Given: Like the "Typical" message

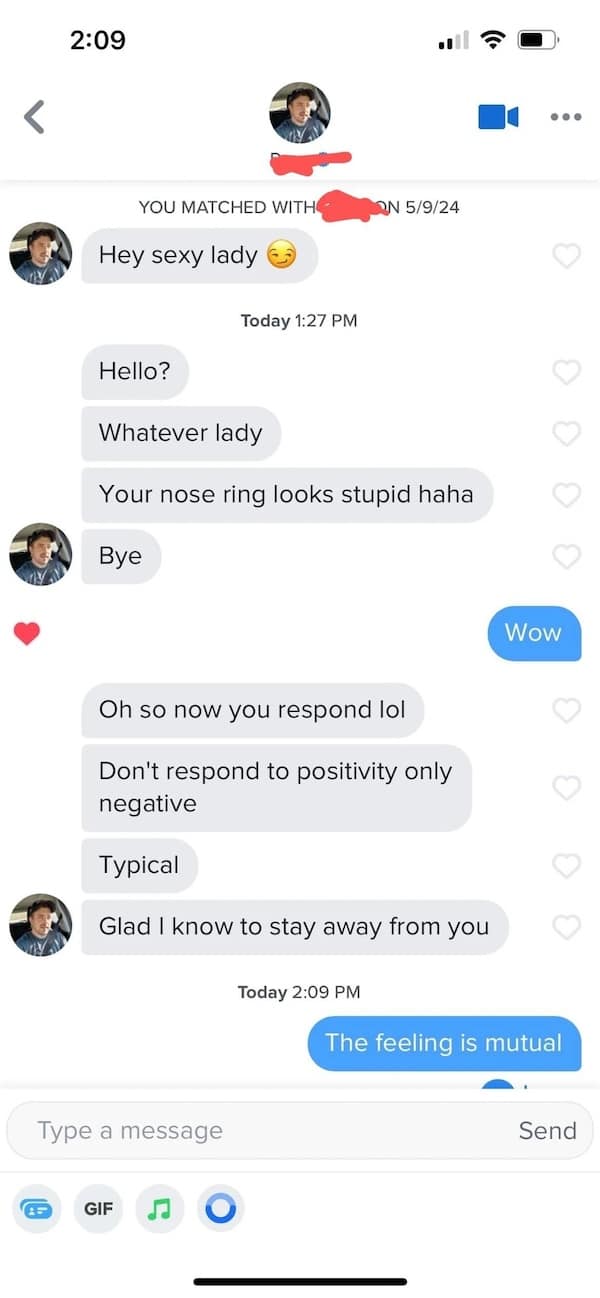Looking at the screenshot, I should coord(567,865).
